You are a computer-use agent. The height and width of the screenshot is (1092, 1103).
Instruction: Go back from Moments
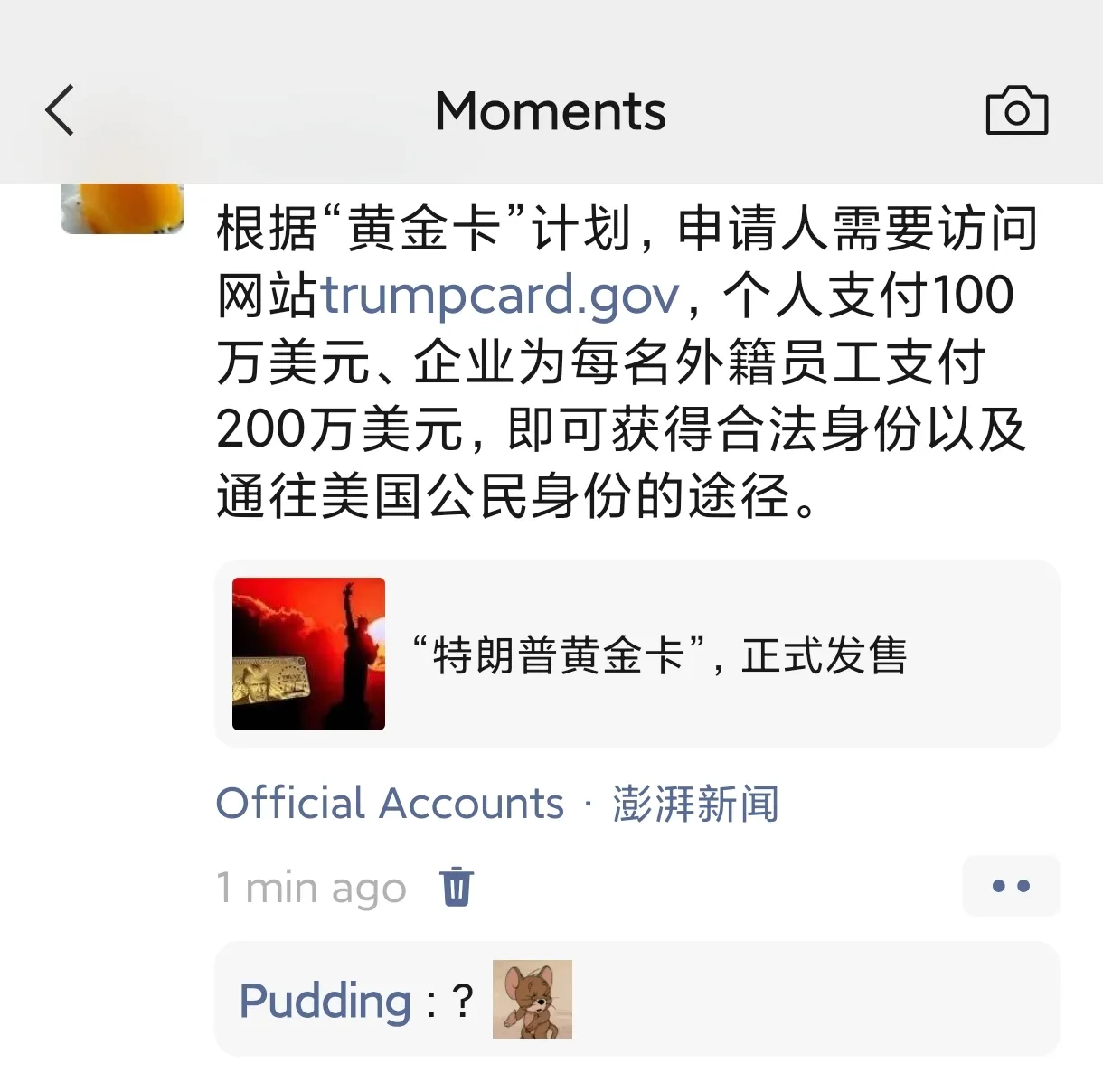coord(60,111)
